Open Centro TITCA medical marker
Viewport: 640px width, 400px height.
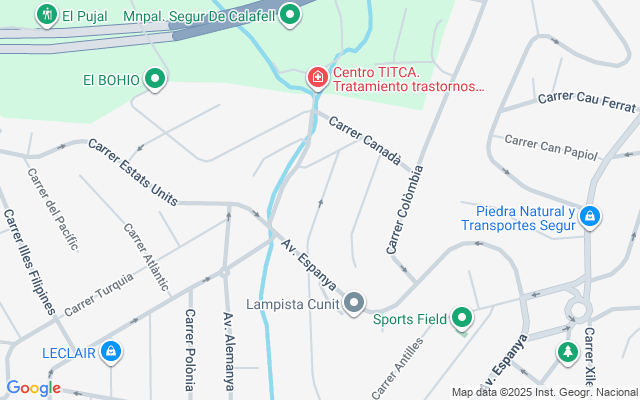(x=317, y=77)
